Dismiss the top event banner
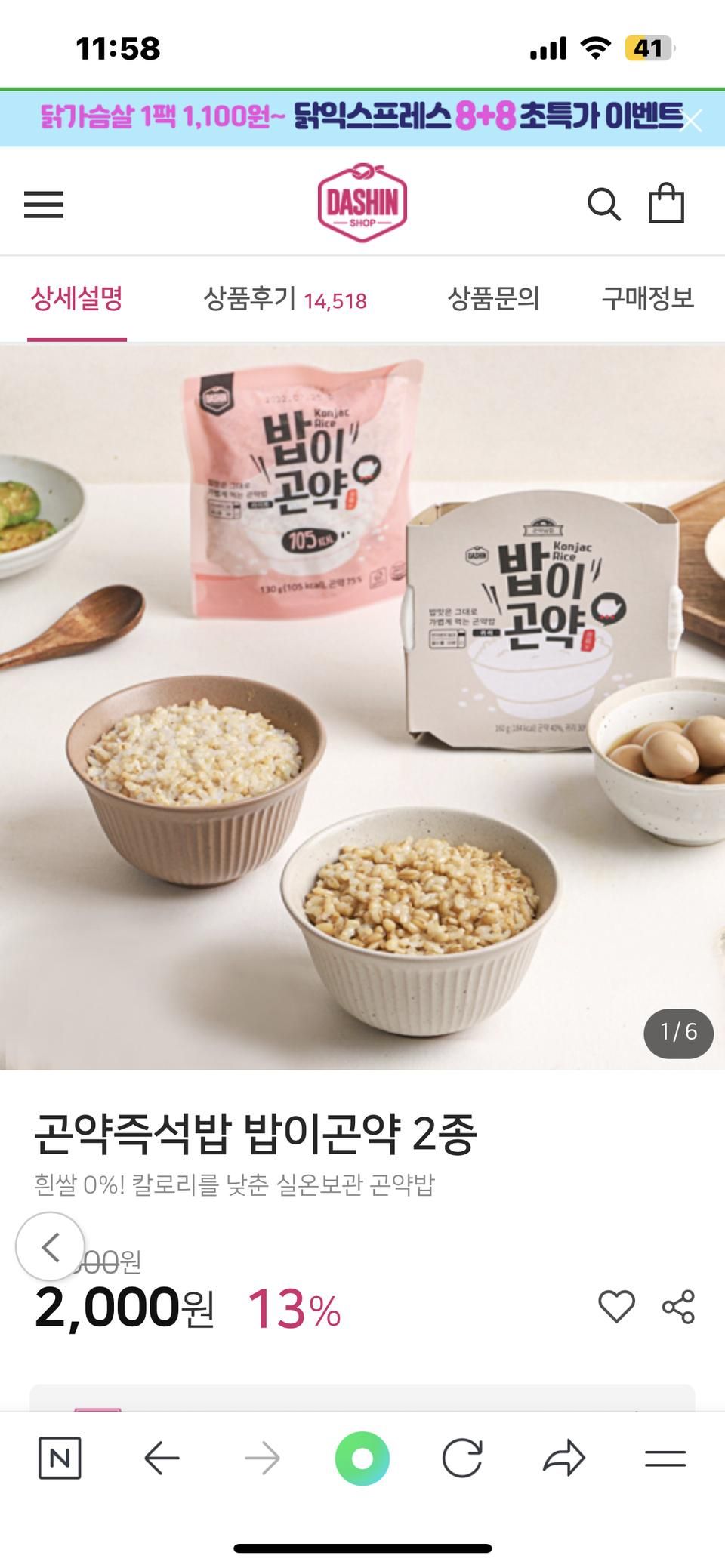Image resolution: width=725 pixels, height=1568 pixels. [x=690, y=121]
